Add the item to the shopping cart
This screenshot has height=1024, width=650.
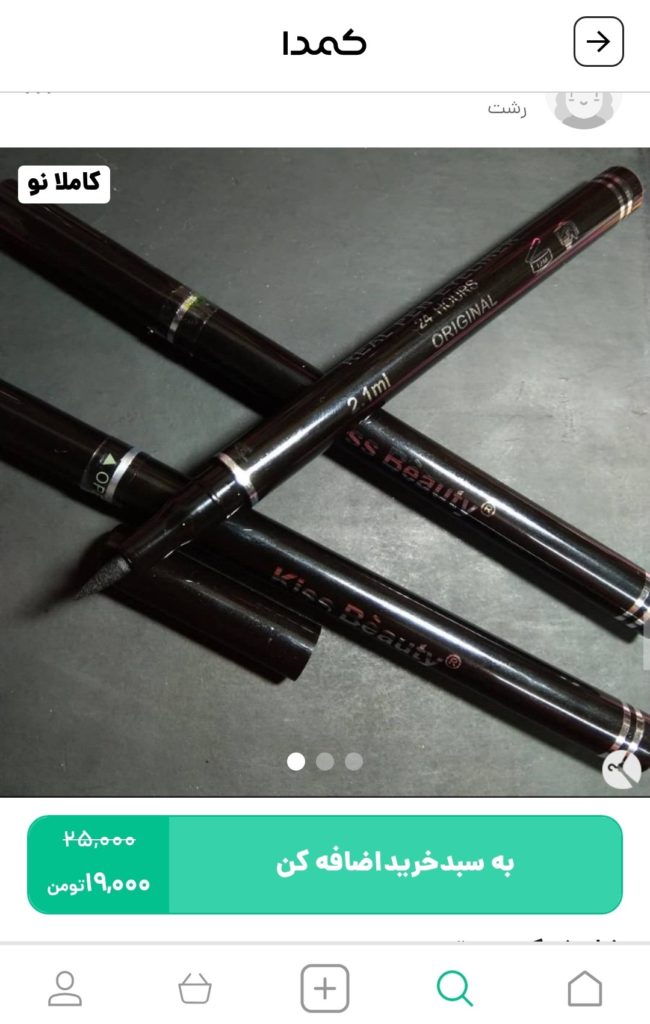pos(394,864)
